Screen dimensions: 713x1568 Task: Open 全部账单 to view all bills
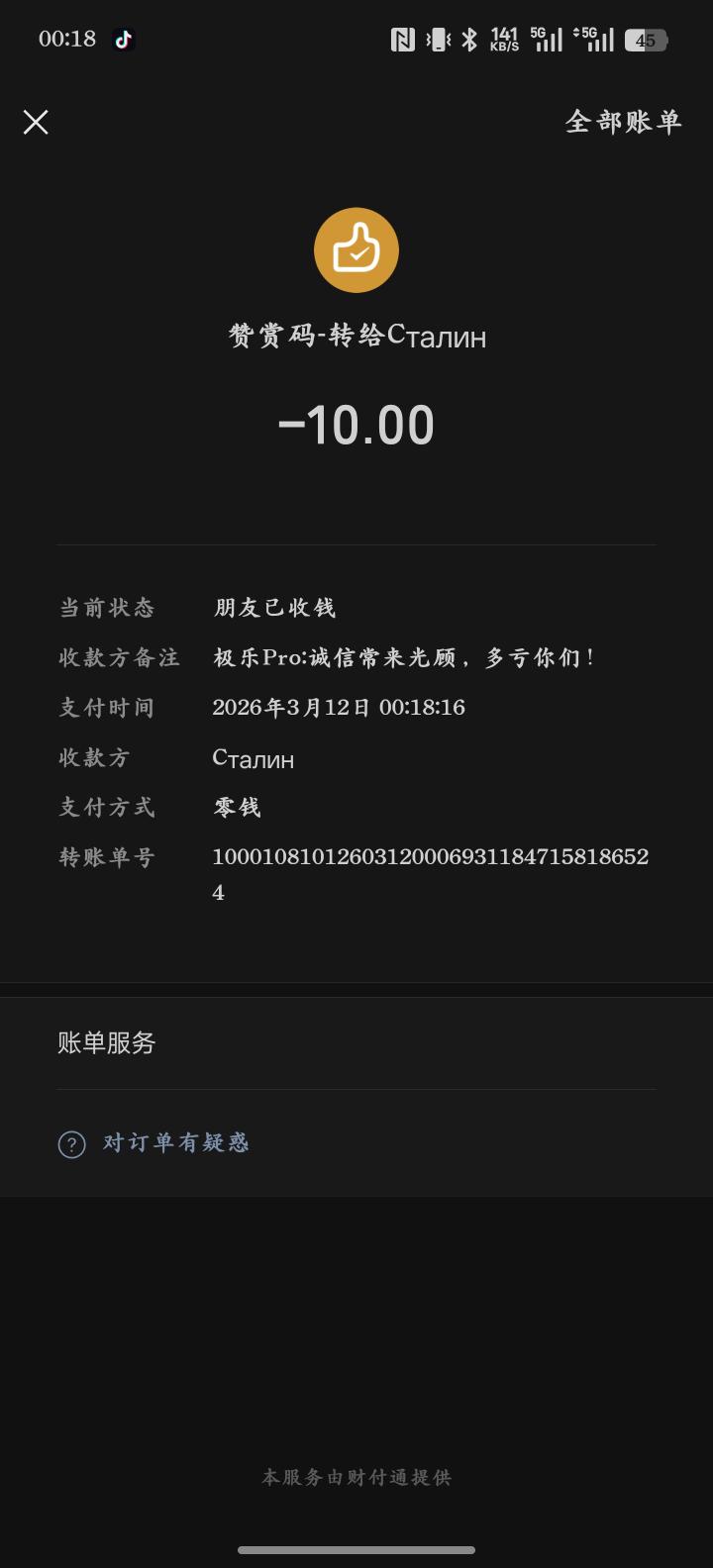coord(623,122)
